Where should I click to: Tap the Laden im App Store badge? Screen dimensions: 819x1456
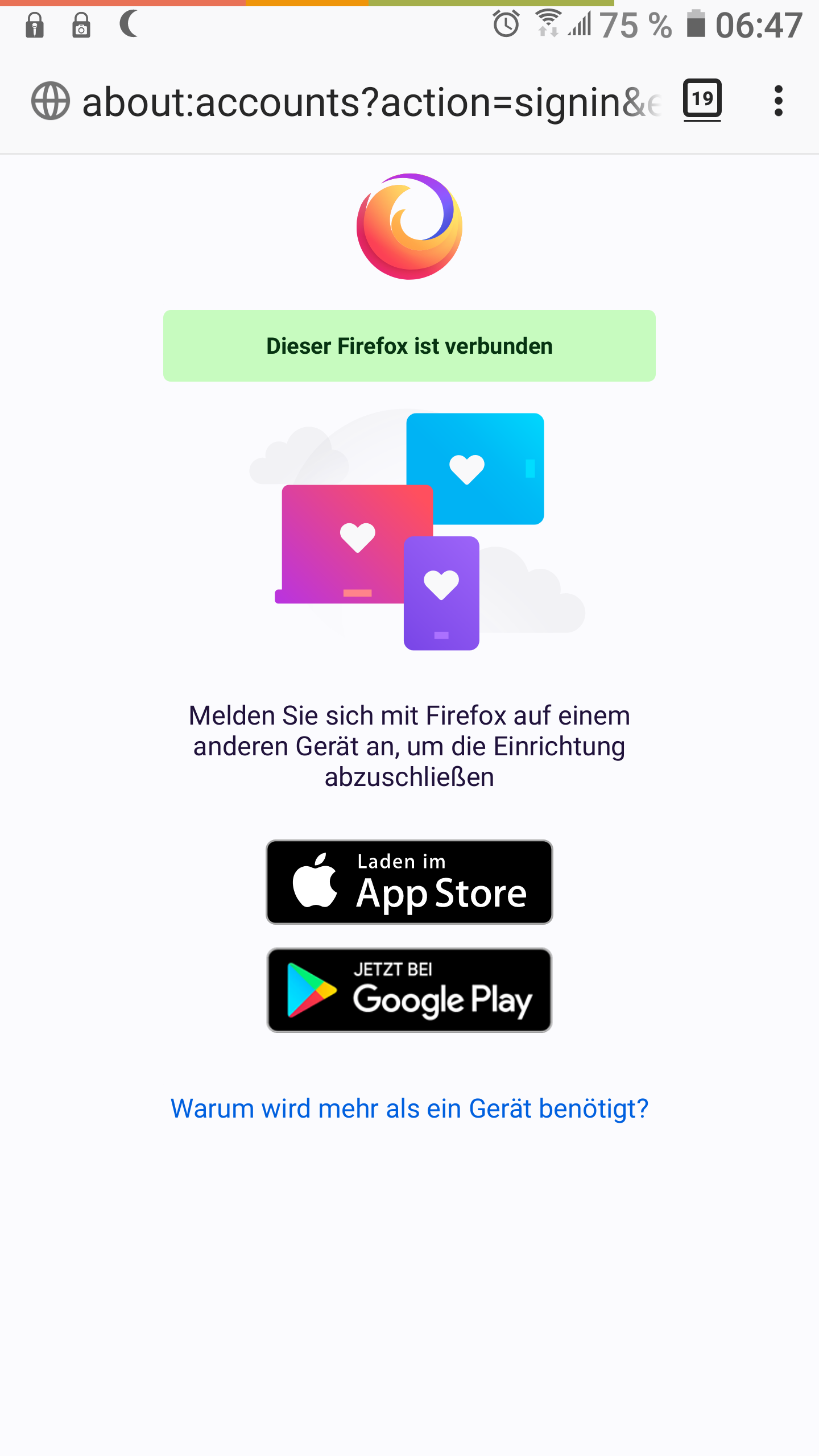409,882
